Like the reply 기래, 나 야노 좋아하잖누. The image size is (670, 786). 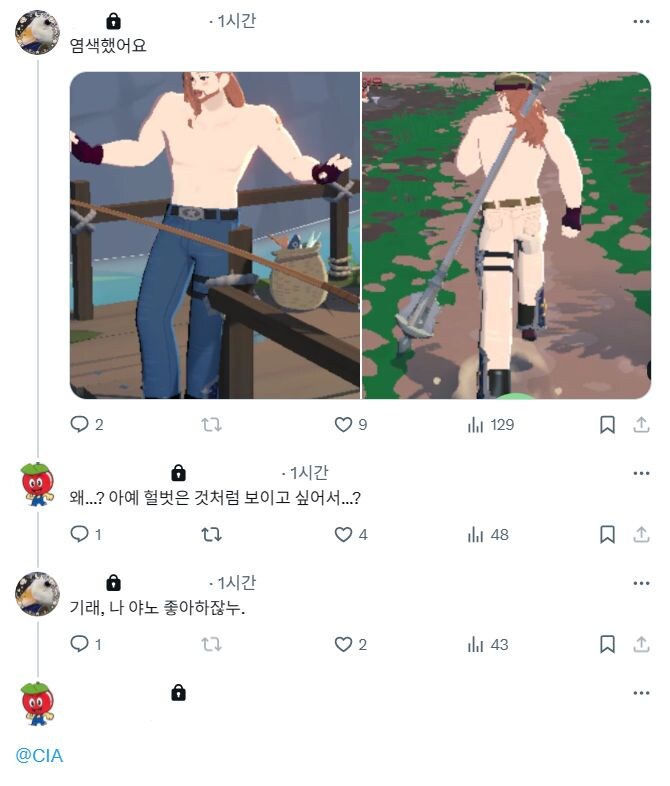tap(344, 645)
